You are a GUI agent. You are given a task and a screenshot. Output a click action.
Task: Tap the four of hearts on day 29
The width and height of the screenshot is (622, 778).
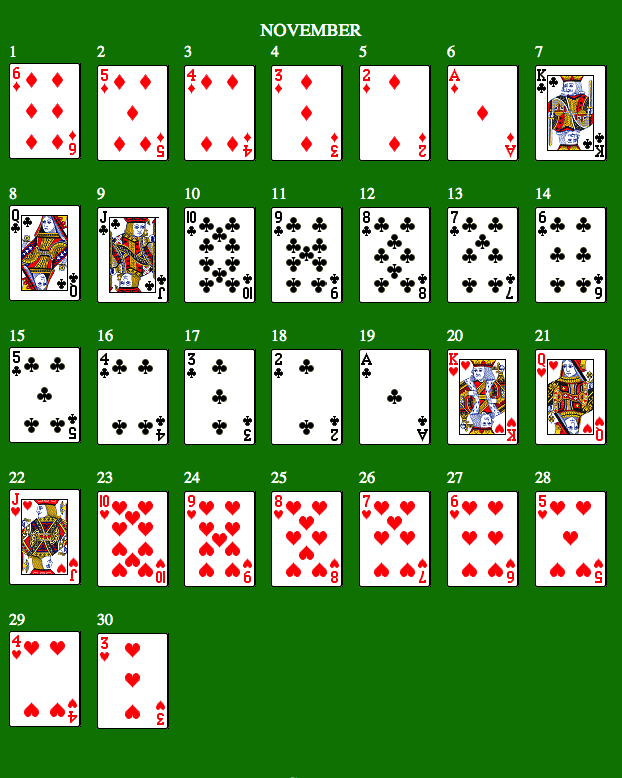44,680
